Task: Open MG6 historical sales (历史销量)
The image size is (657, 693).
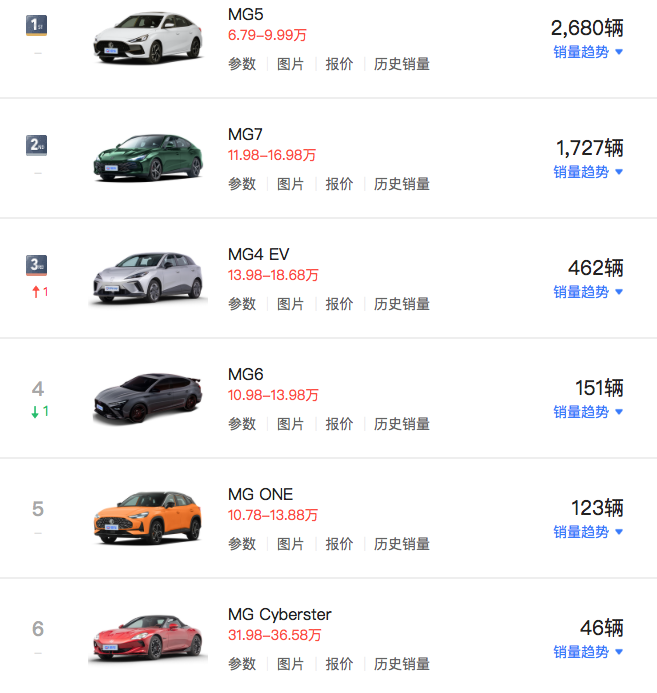Action: pos(402,424)
